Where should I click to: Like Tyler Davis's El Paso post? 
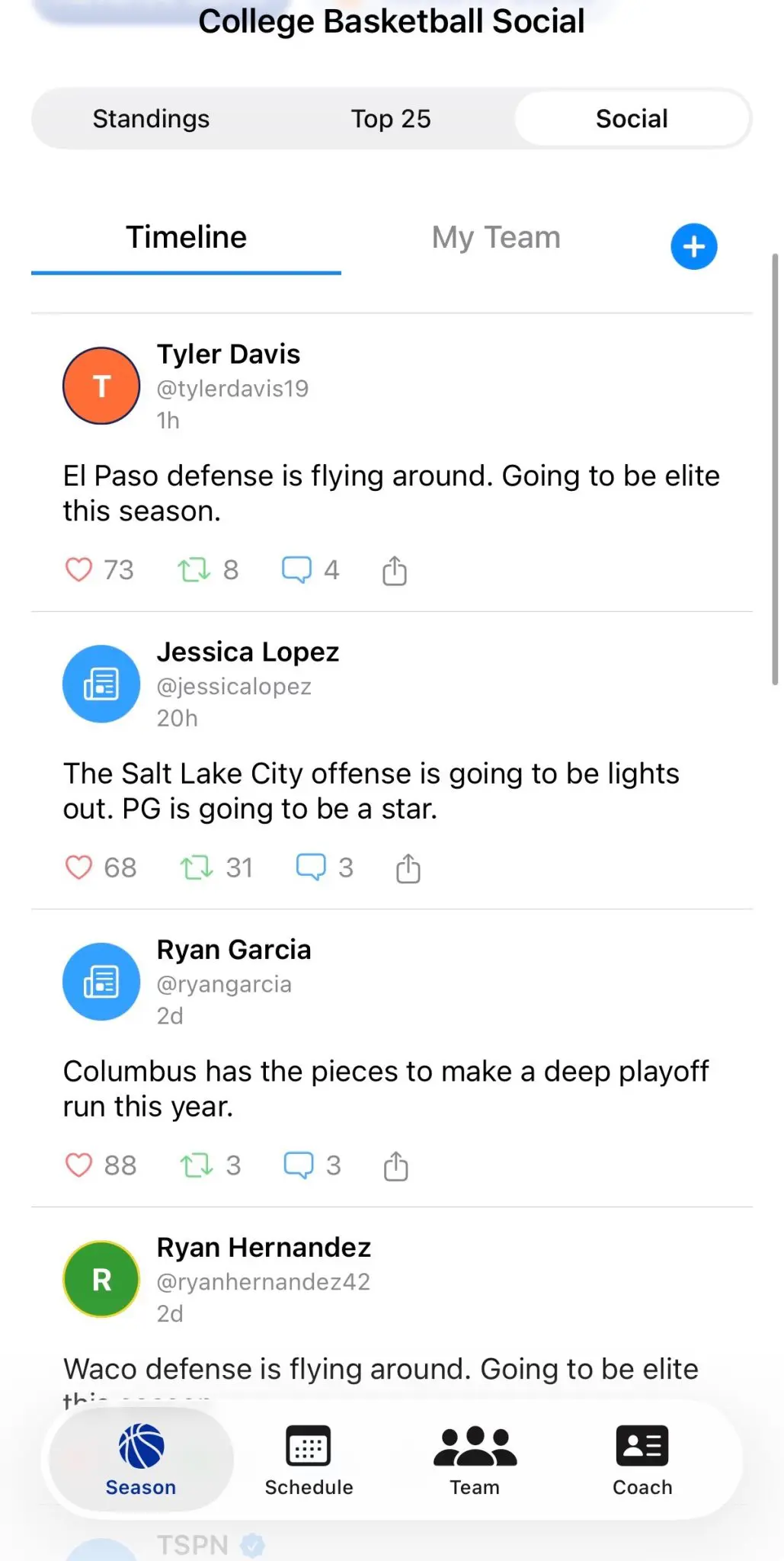pos(79,569)
